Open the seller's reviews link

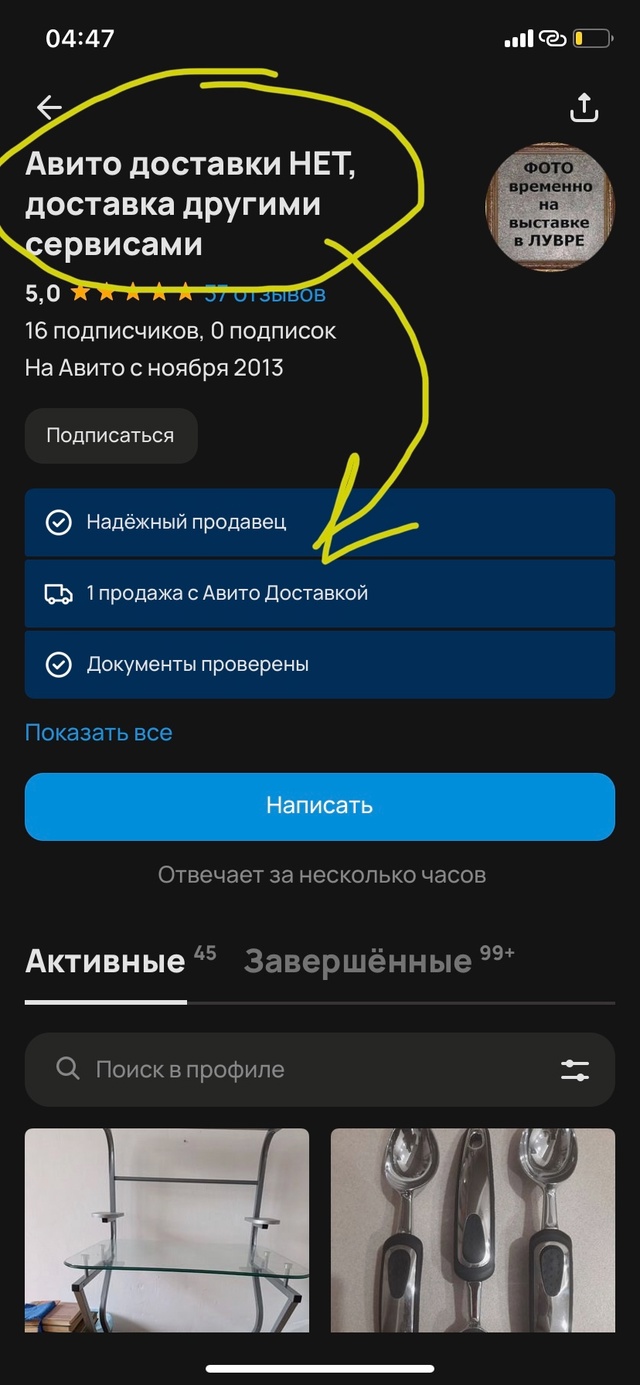[265, 293]
